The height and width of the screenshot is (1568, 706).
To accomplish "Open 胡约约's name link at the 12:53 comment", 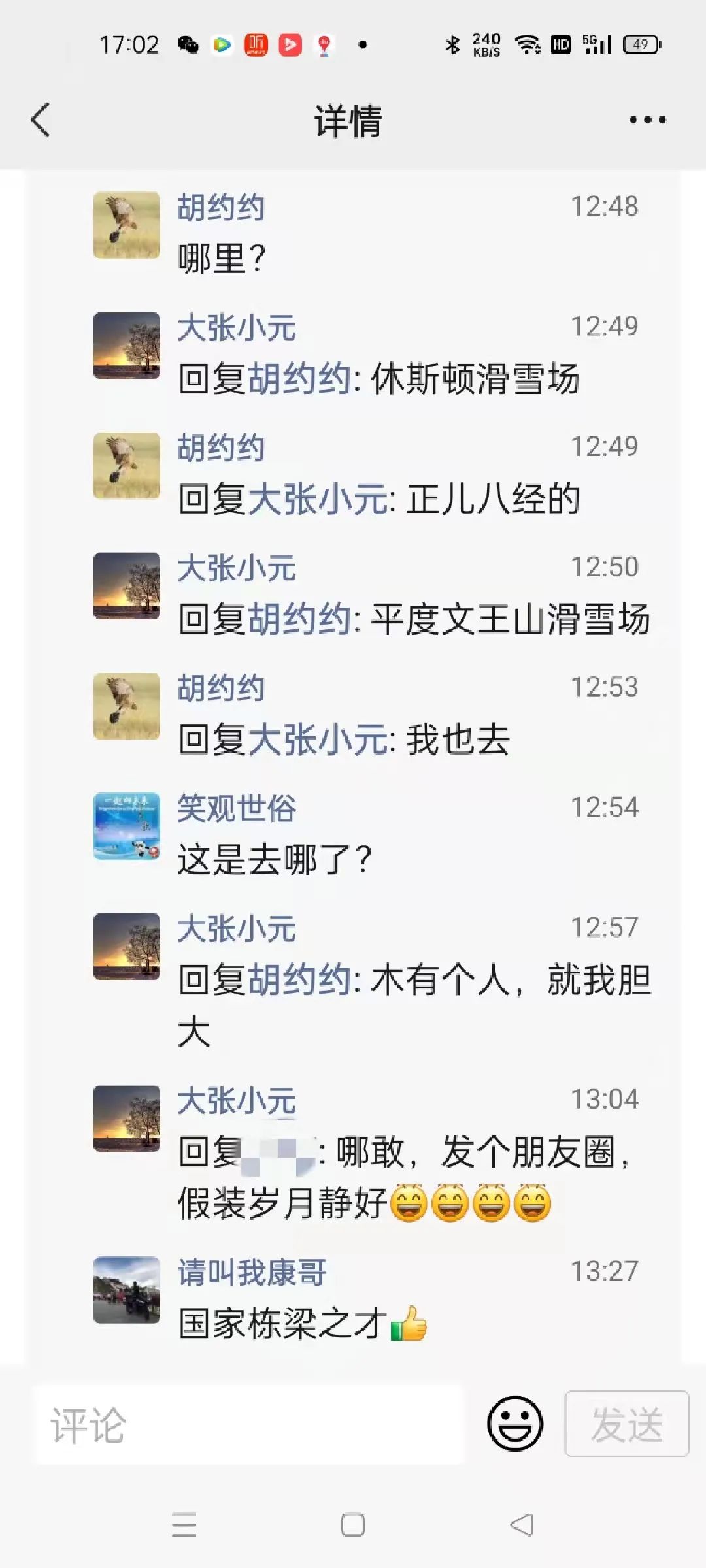I will point(221,688).
